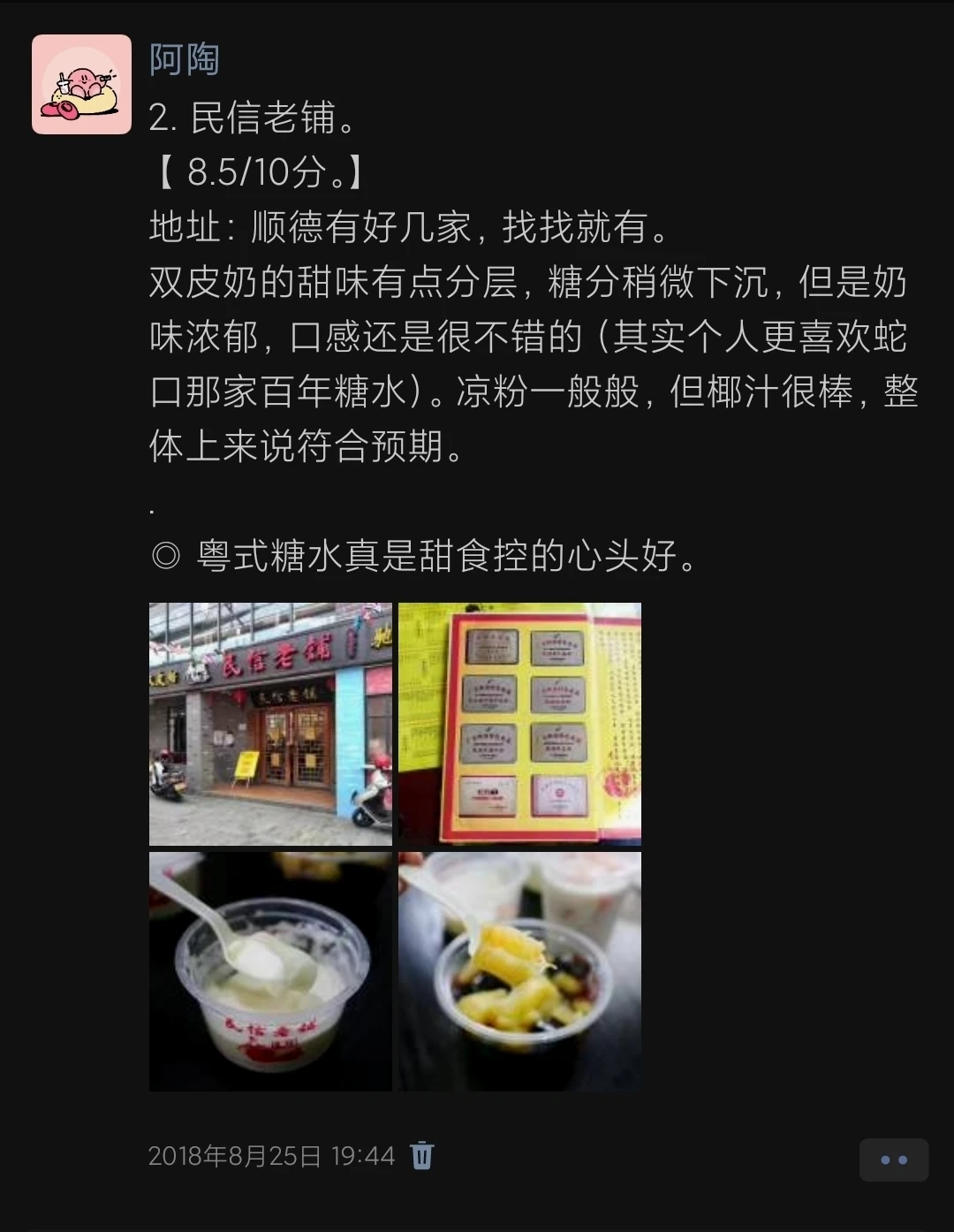This screenshot has height=1232, width=954.
Task: Open the double-skin milk dessert photo
Action: (x=270, y=971)
